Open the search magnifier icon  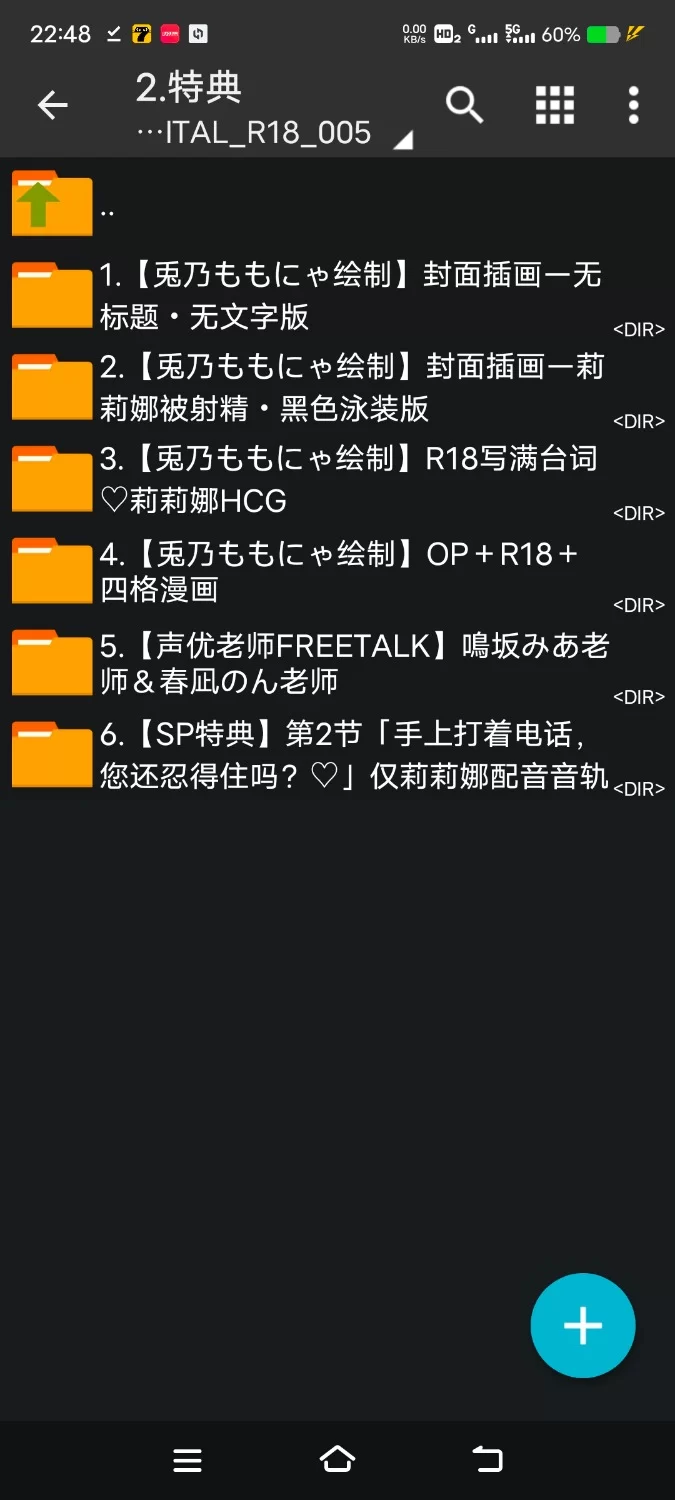click(x=464, y=105)
